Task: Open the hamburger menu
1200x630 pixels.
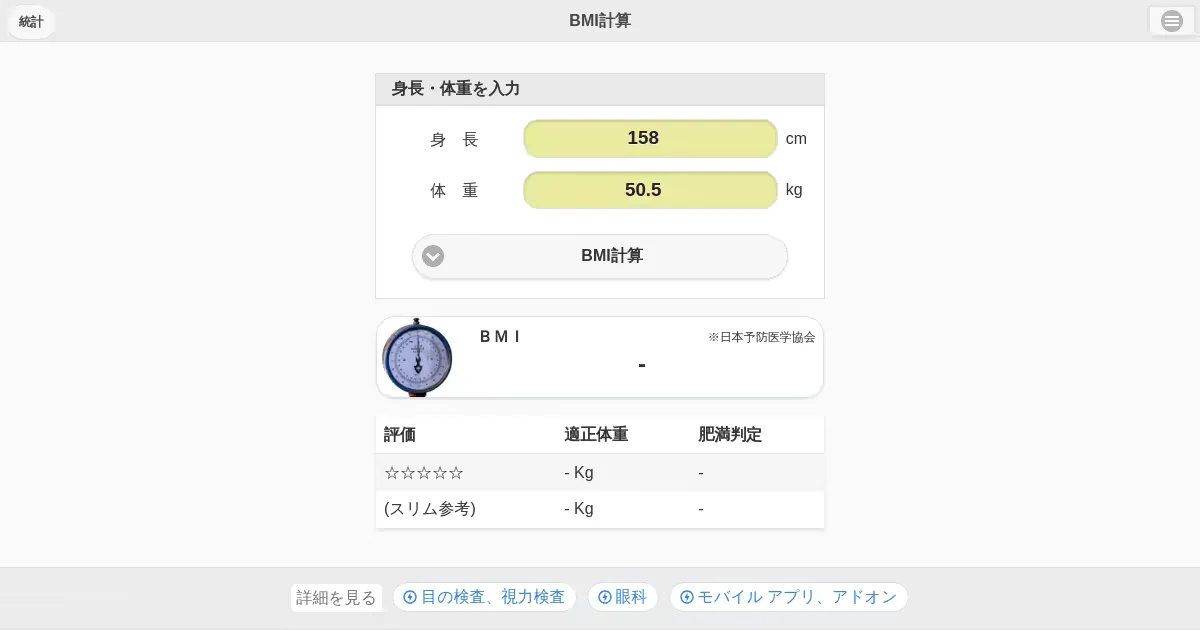Action: (x=1171, y=21)
